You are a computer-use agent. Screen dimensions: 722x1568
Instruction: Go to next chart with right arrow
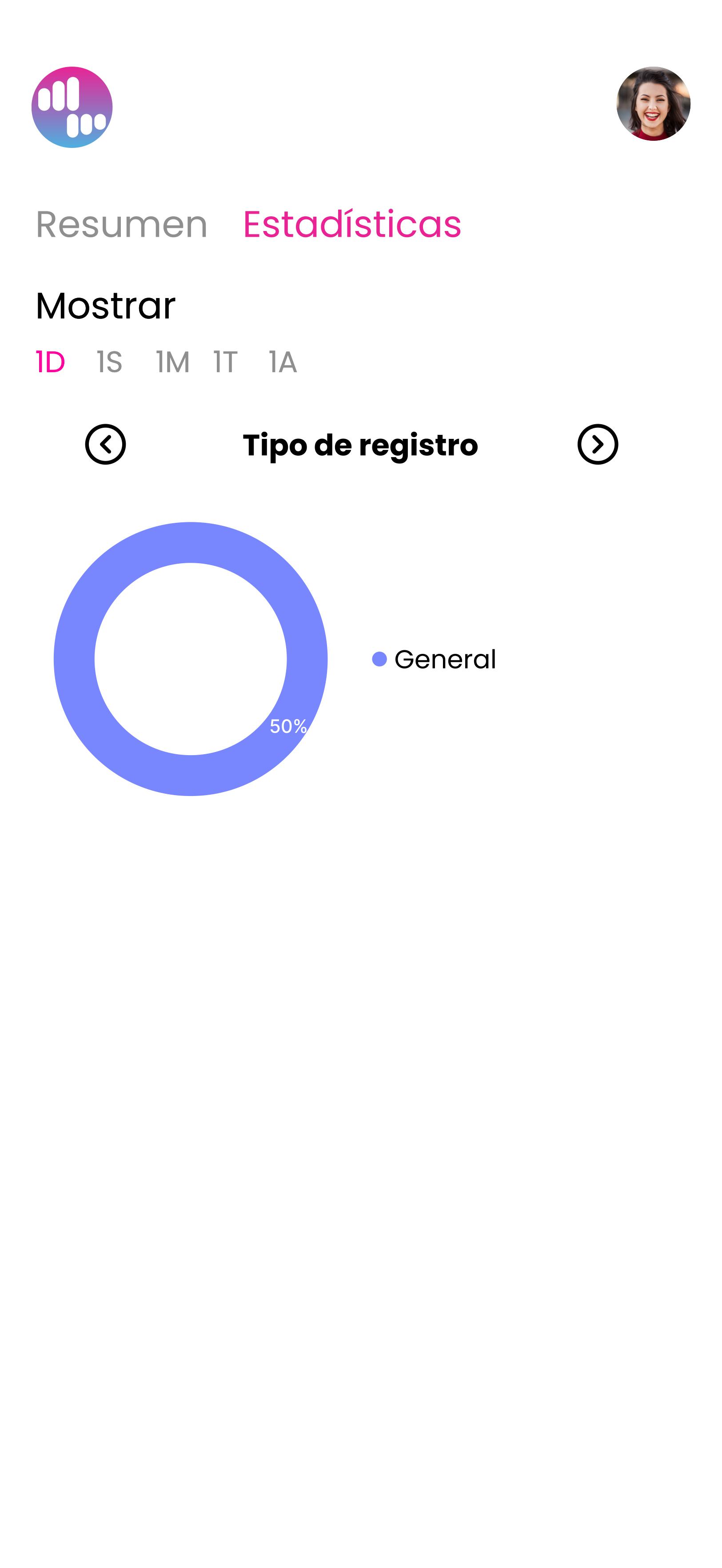pos(597,444)
